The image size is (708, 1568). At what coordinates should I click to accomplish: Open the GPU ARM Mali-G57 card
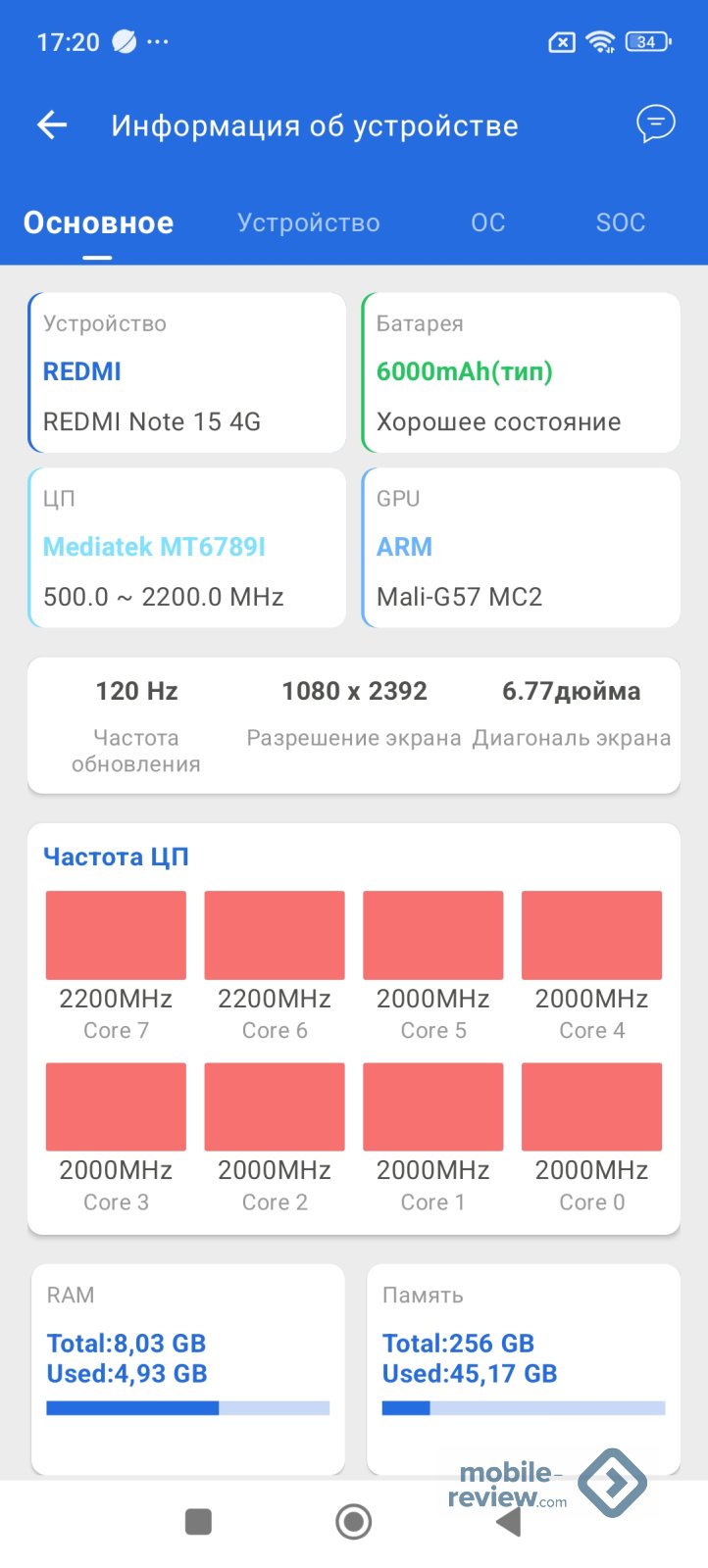(521, 547)
